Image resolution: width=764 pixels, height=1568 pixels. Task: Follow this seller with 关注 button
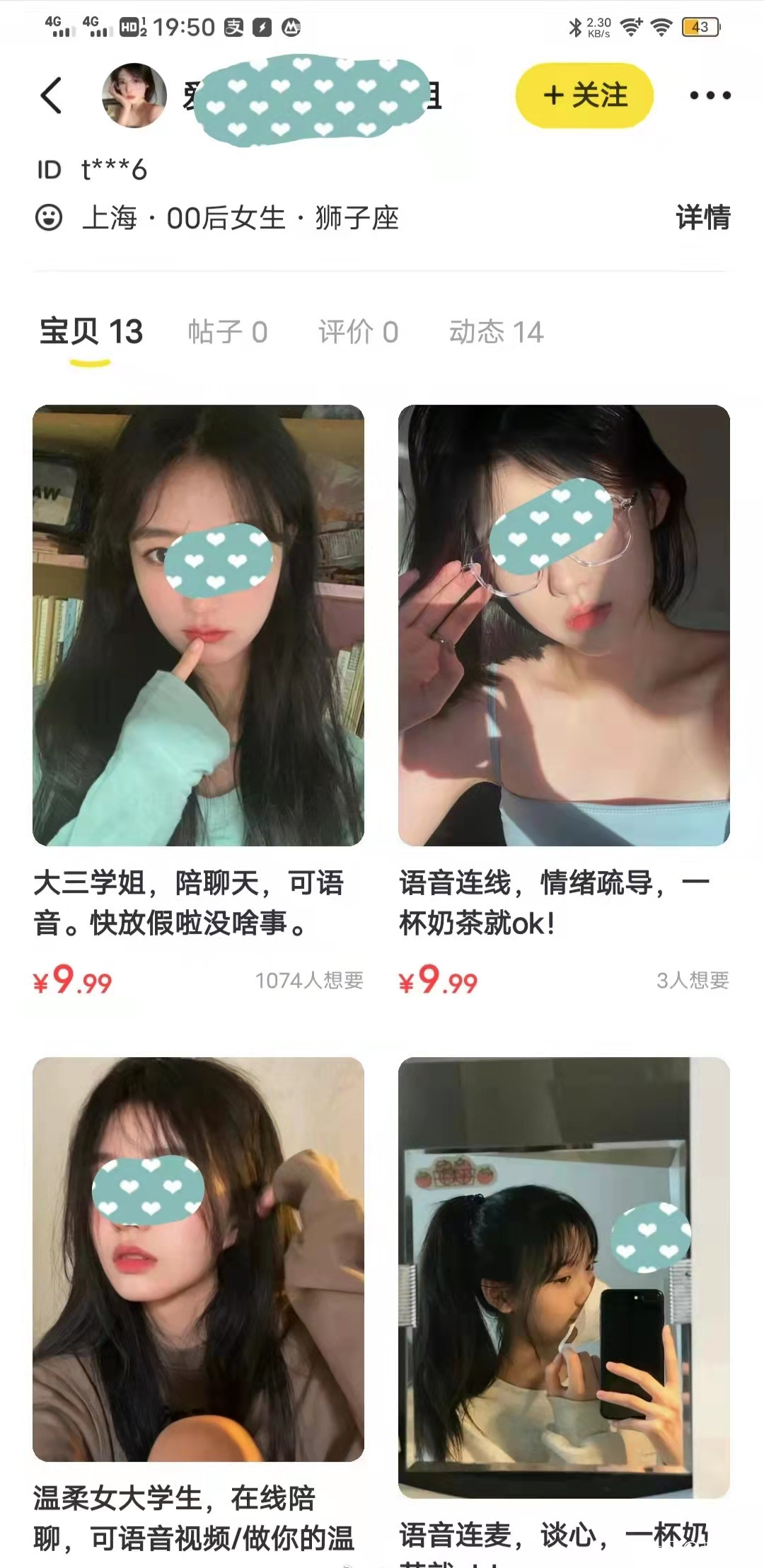(x=584, y=96)
